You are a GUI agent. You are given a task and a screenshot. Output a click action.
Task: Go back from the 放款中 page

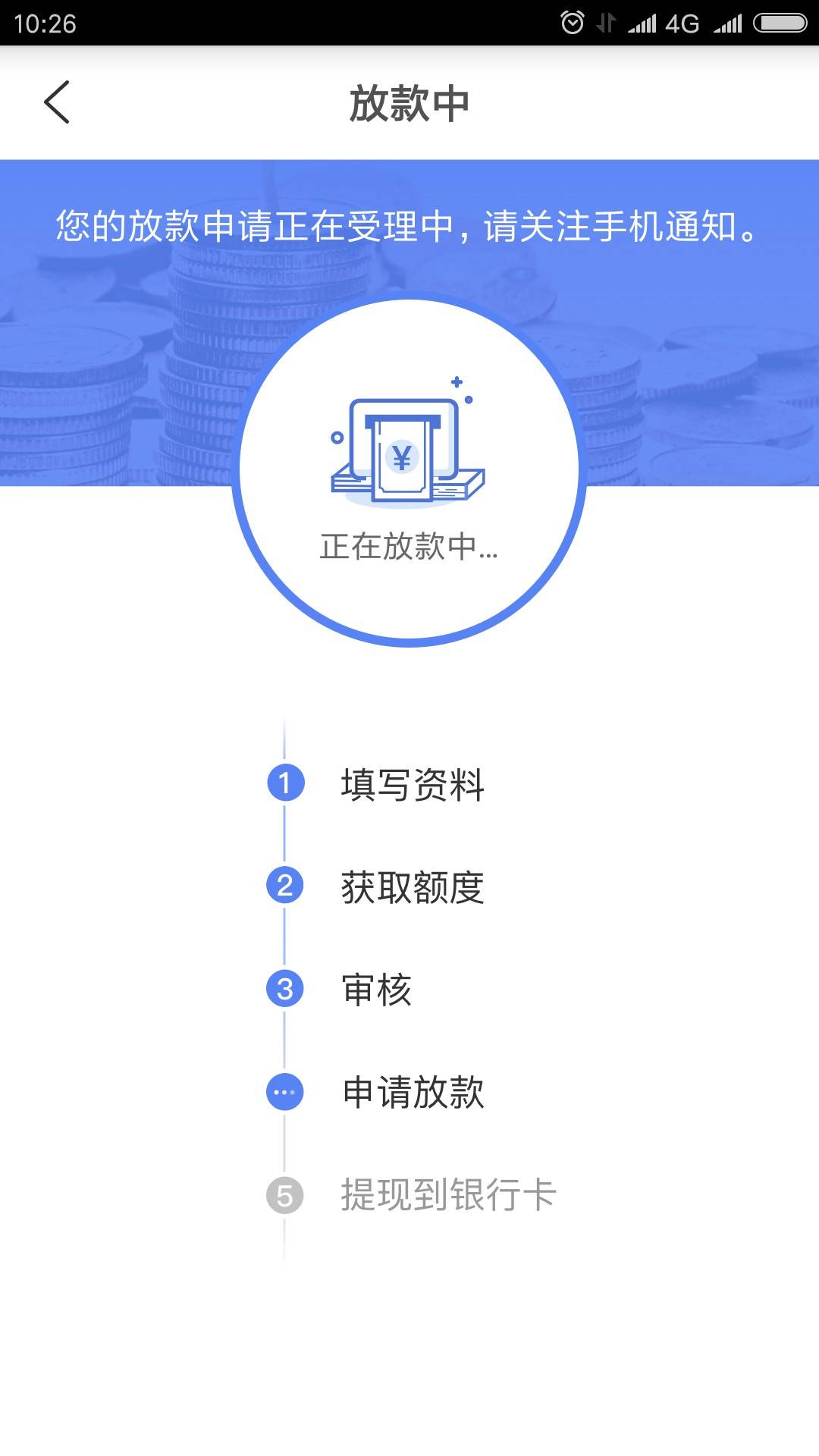pos(57,102)
